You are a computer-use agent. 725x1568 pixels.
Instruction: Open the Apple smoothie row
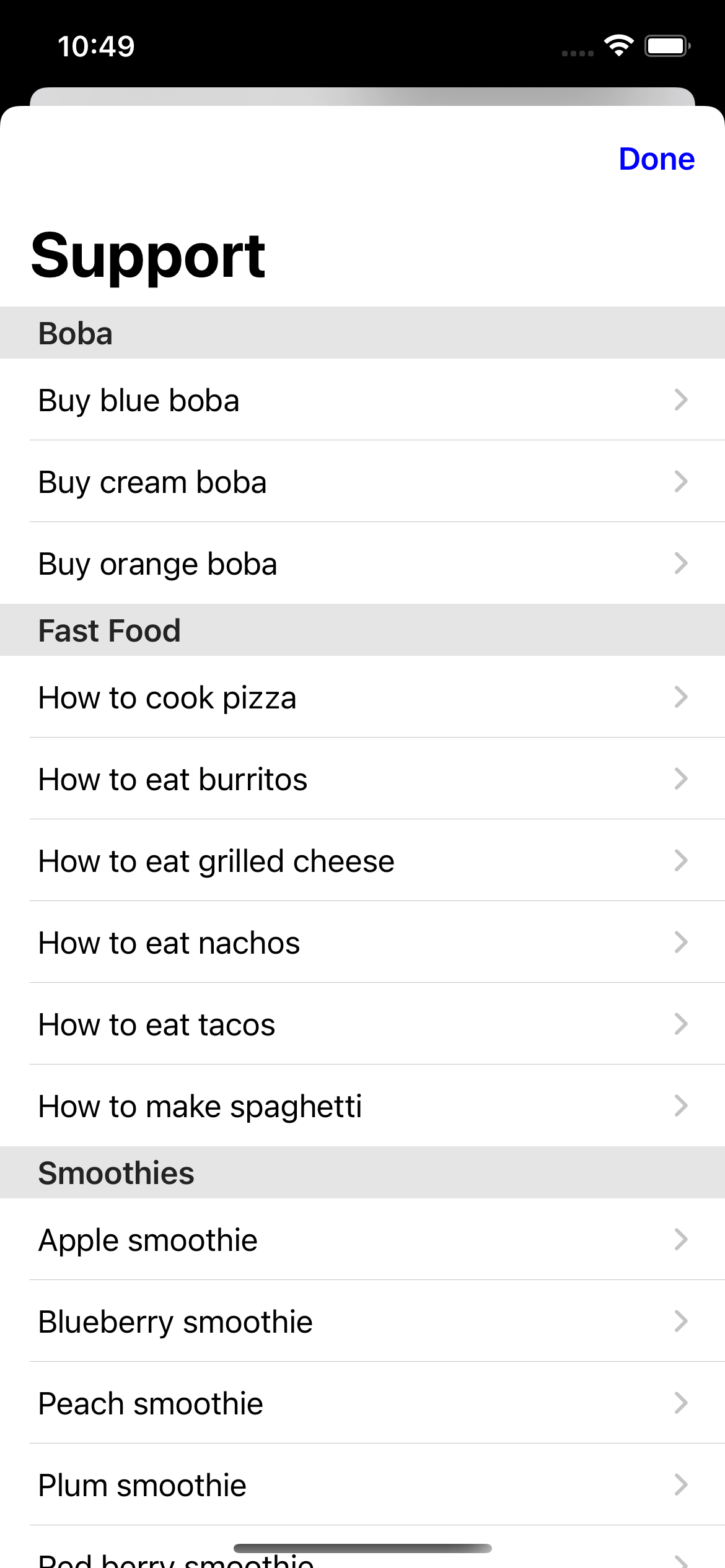tap(362, 1240)
